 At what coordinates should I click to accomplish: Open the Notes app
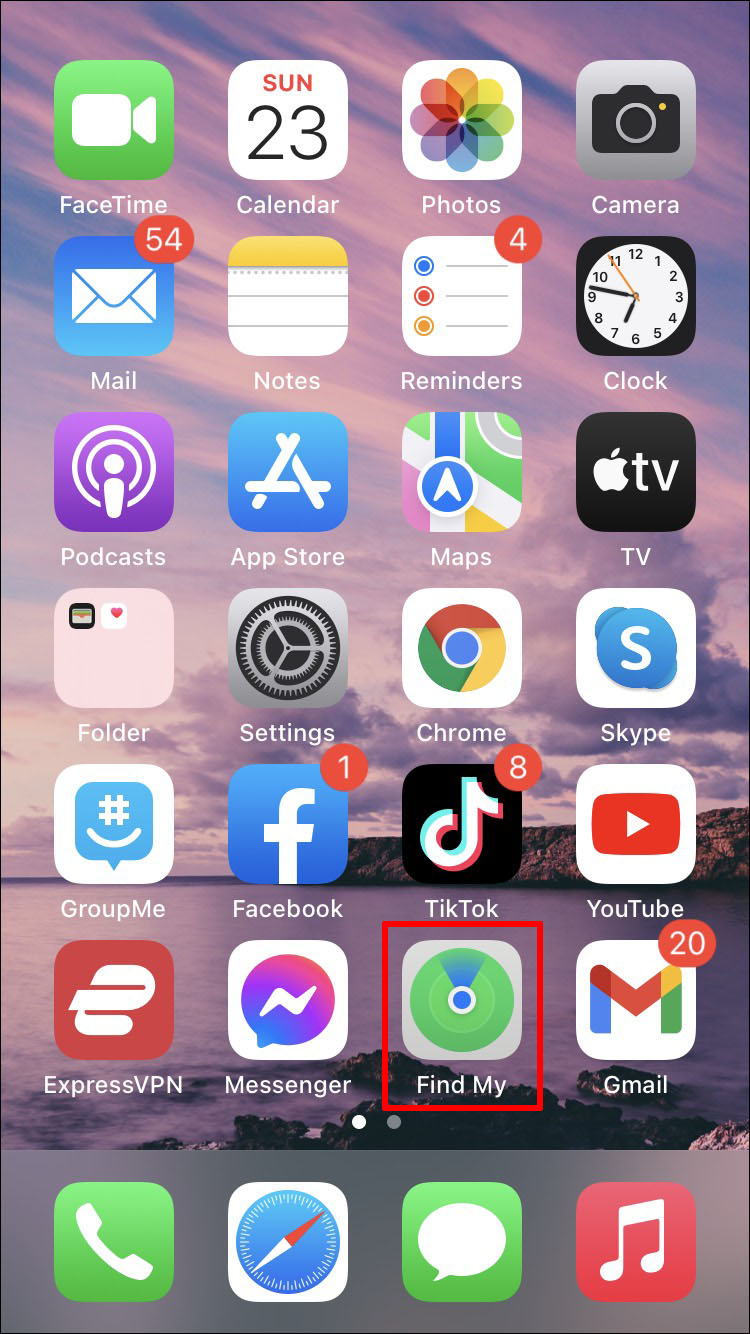(288, 296)
